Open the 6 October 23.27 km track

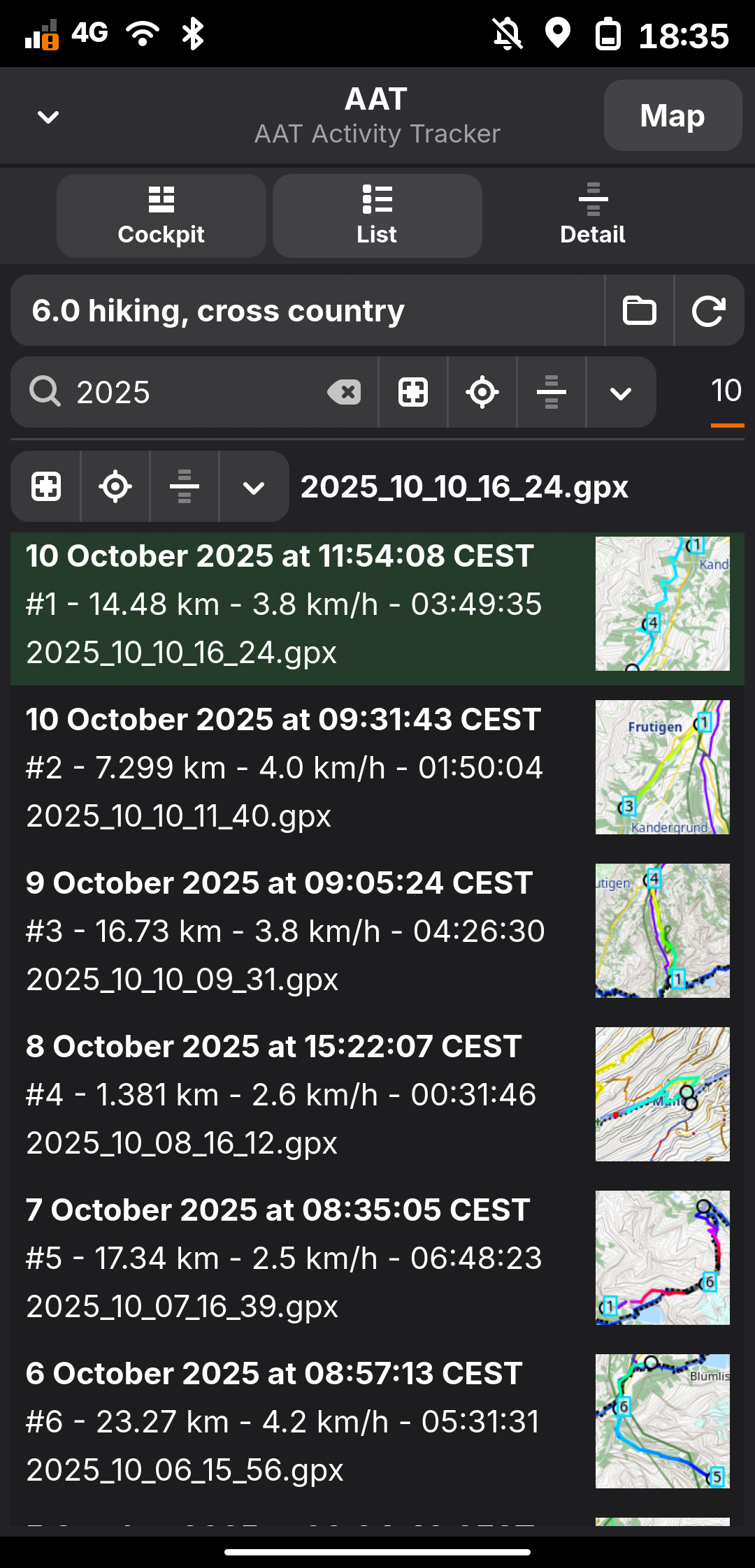click(377, 1421)
